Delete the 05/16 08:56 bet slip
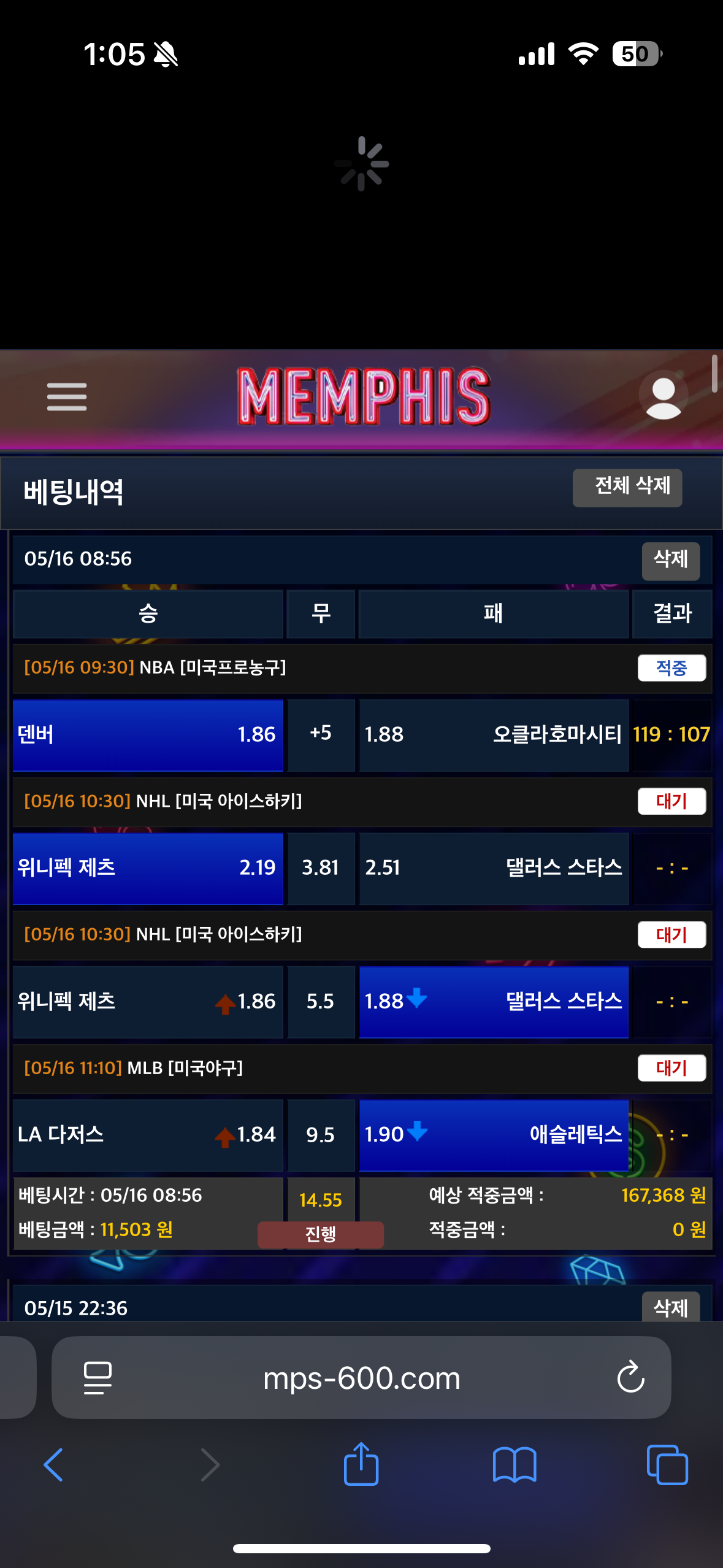The width and height of the screenshot is (723, 1568). [670, 561]
